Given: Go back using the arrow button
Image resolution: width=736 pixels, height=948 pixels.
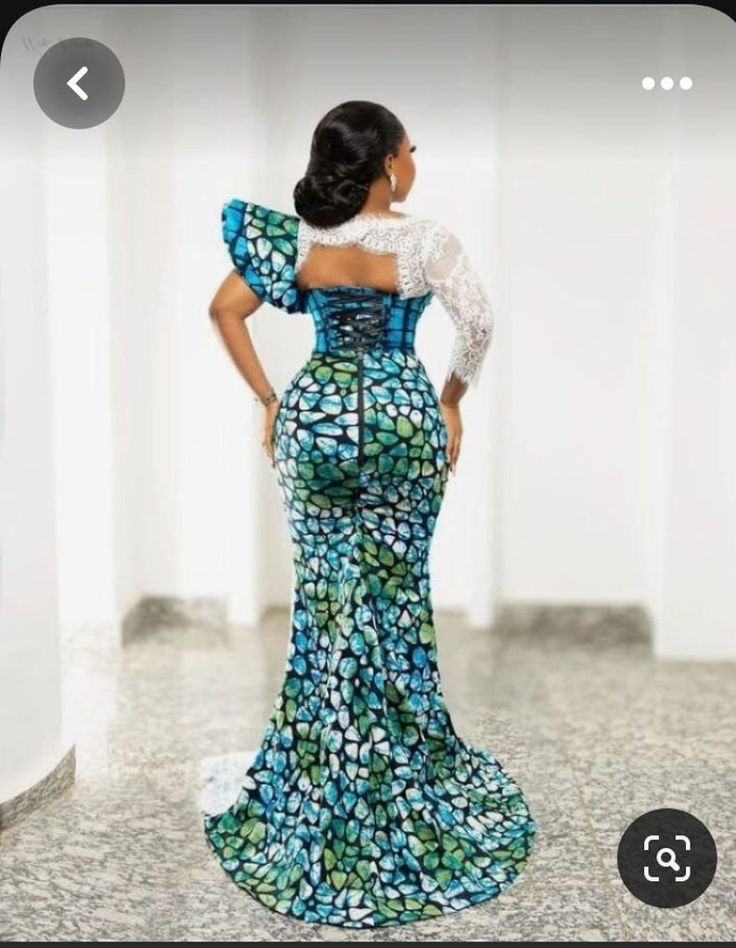Looking at the screenshot, I should point(78,83).
